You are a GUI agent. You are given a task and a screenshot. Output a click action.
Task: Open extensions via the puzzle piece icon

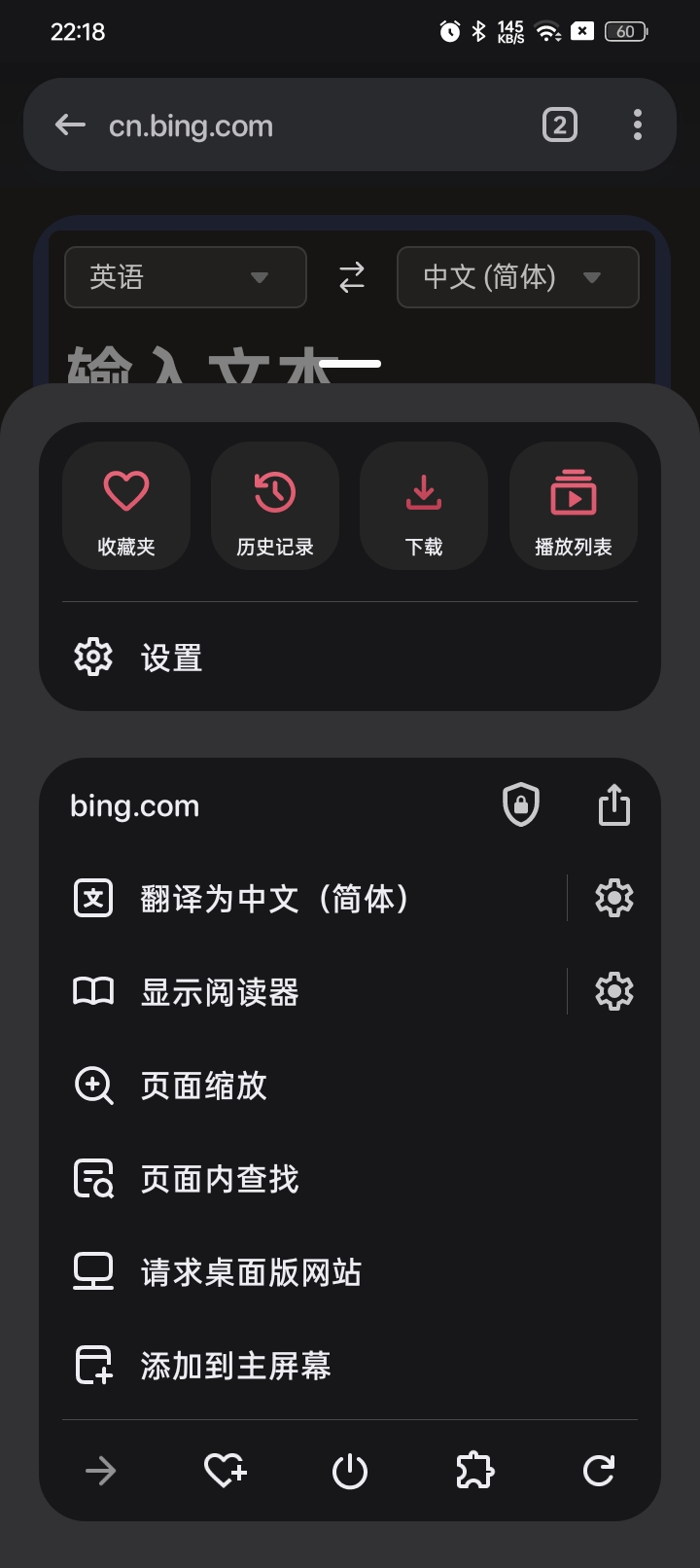pyautogui.click(x=474, y=1472)
